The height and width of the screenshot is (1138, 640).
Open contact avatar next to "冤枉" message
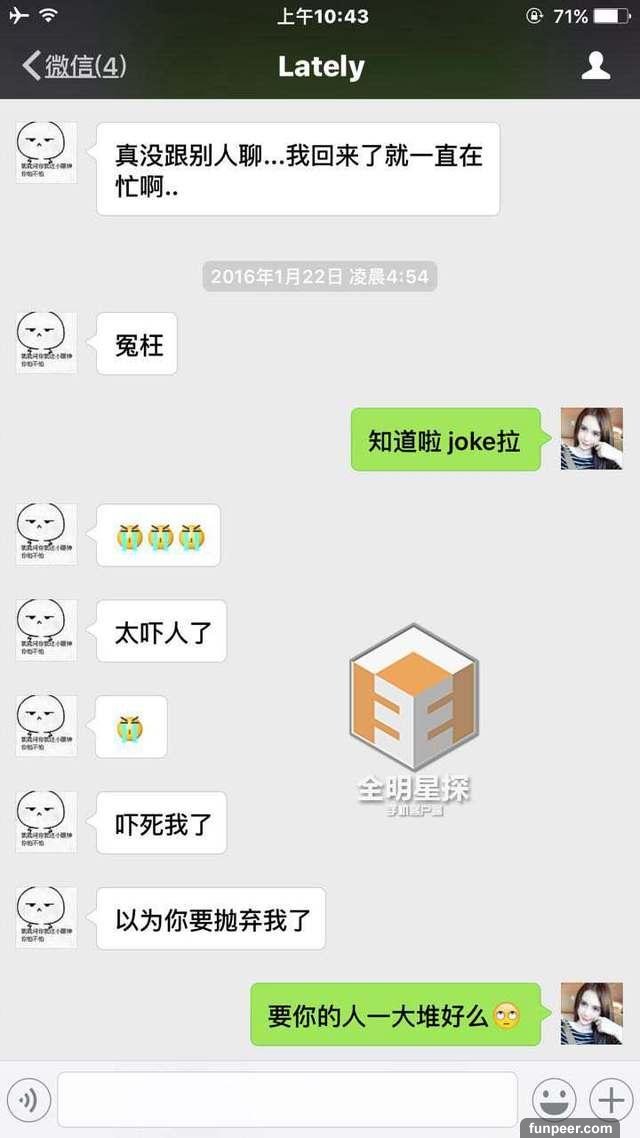tap(46, 342)
